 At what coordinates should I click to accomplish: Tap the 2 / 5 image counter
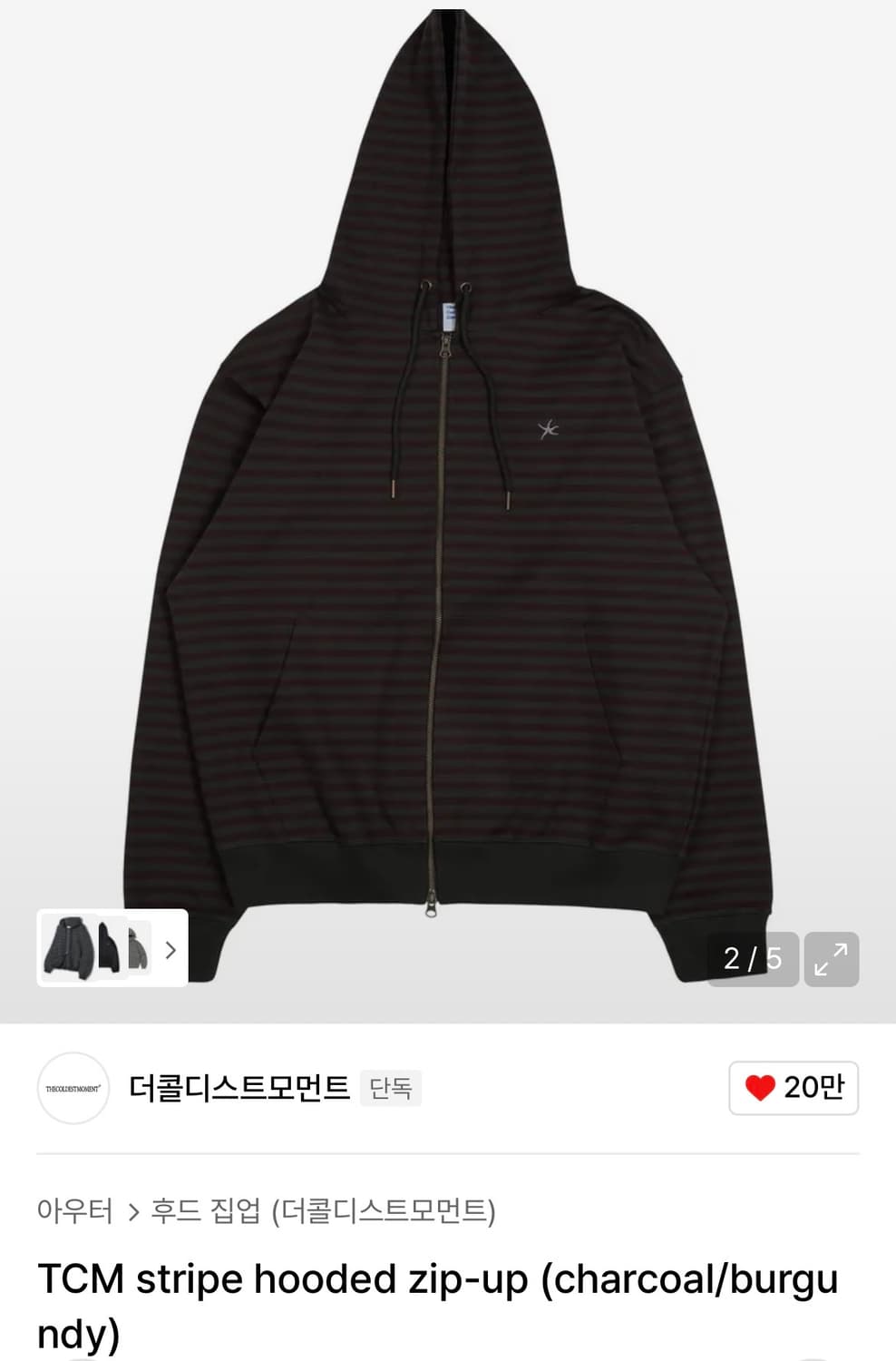(752, 957)
